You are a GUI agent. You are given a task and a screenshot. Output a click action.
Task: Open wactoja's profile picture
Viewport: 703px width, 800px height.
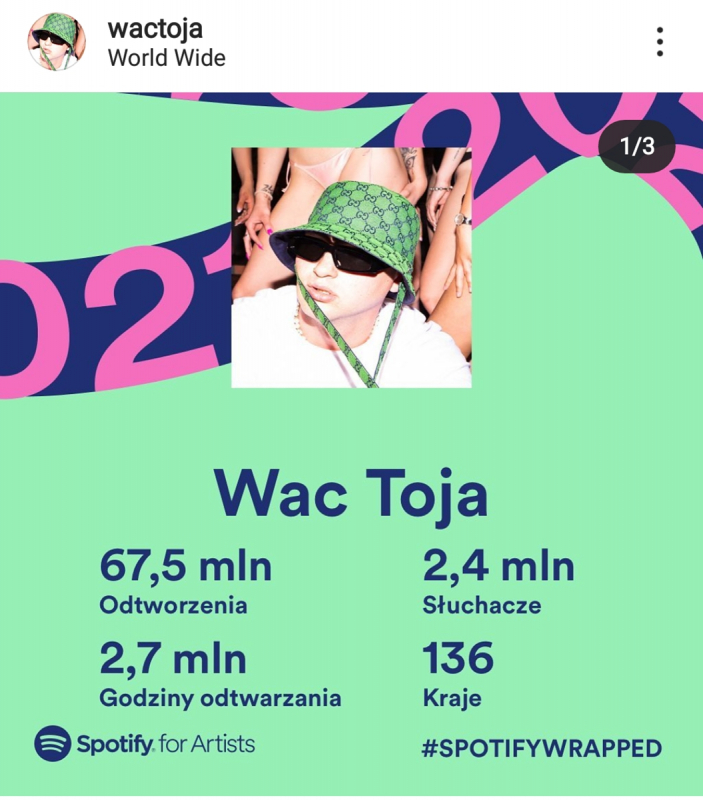[x=56, y=42]
